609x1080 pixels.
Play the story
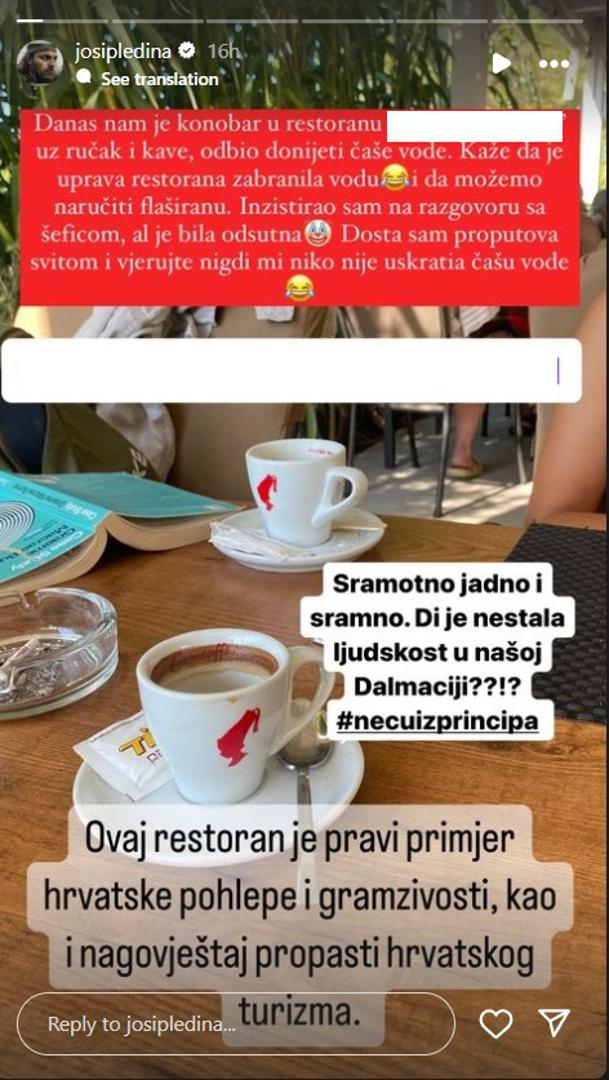coord(501,63)
